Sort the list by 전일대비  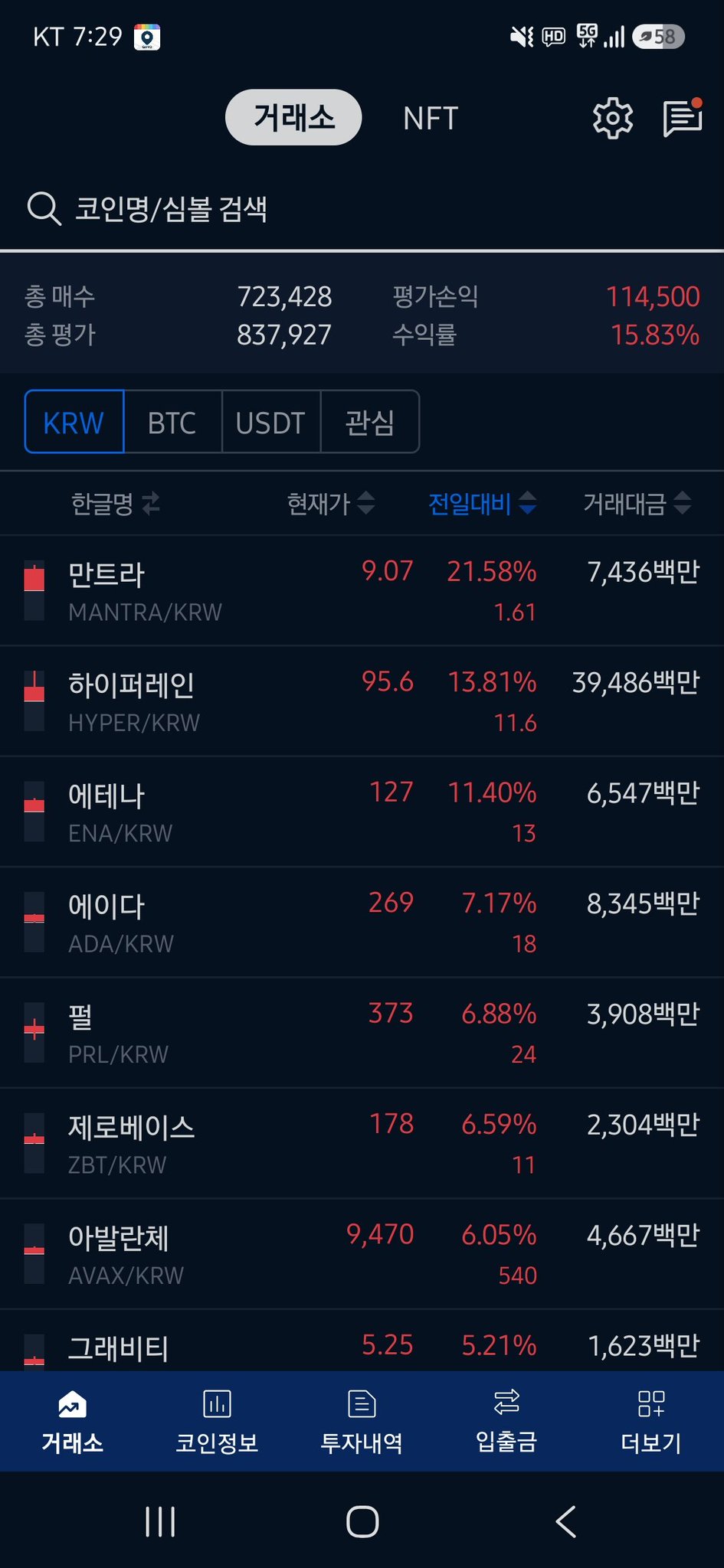click(482, 504)
